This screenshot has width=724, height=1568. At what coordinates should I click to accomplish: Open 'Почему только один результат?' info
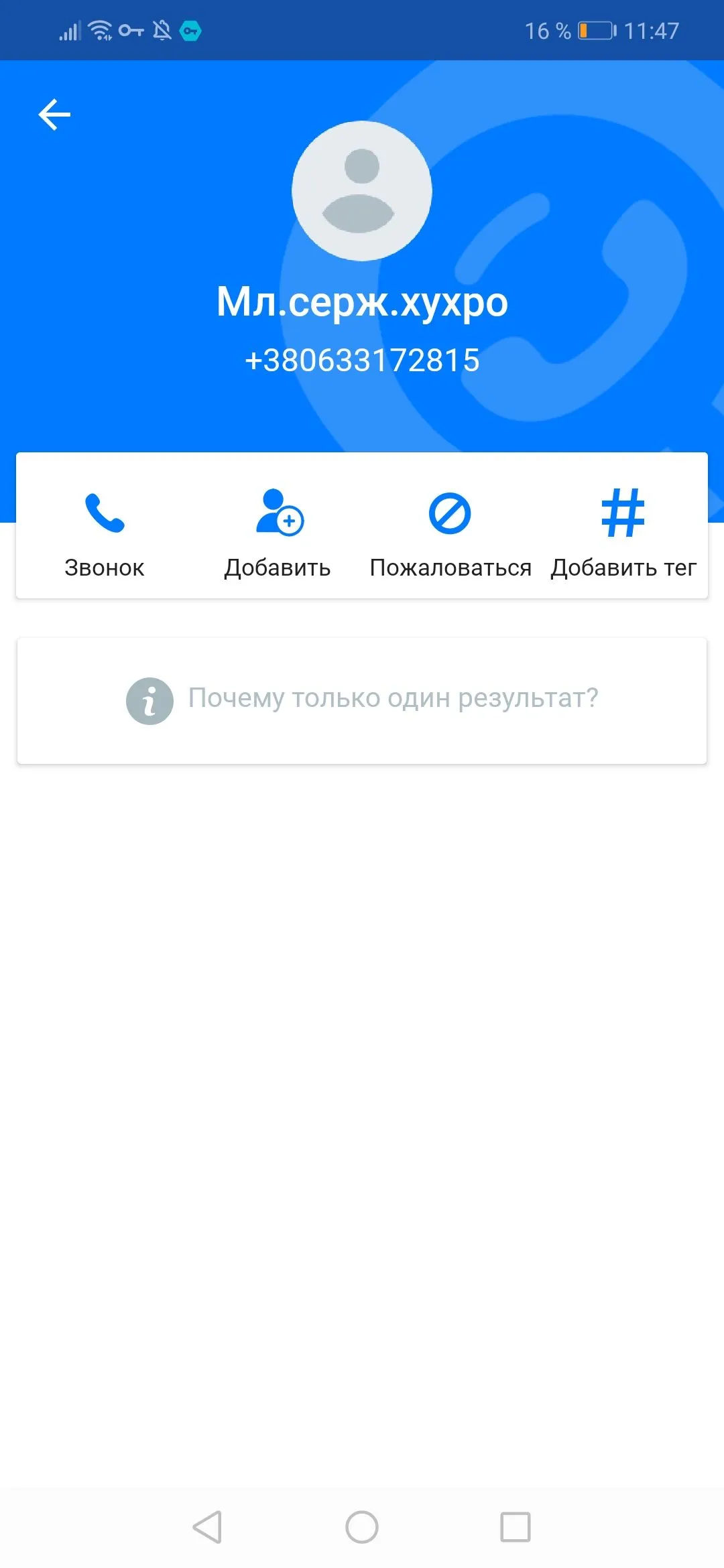pos(362,700)
